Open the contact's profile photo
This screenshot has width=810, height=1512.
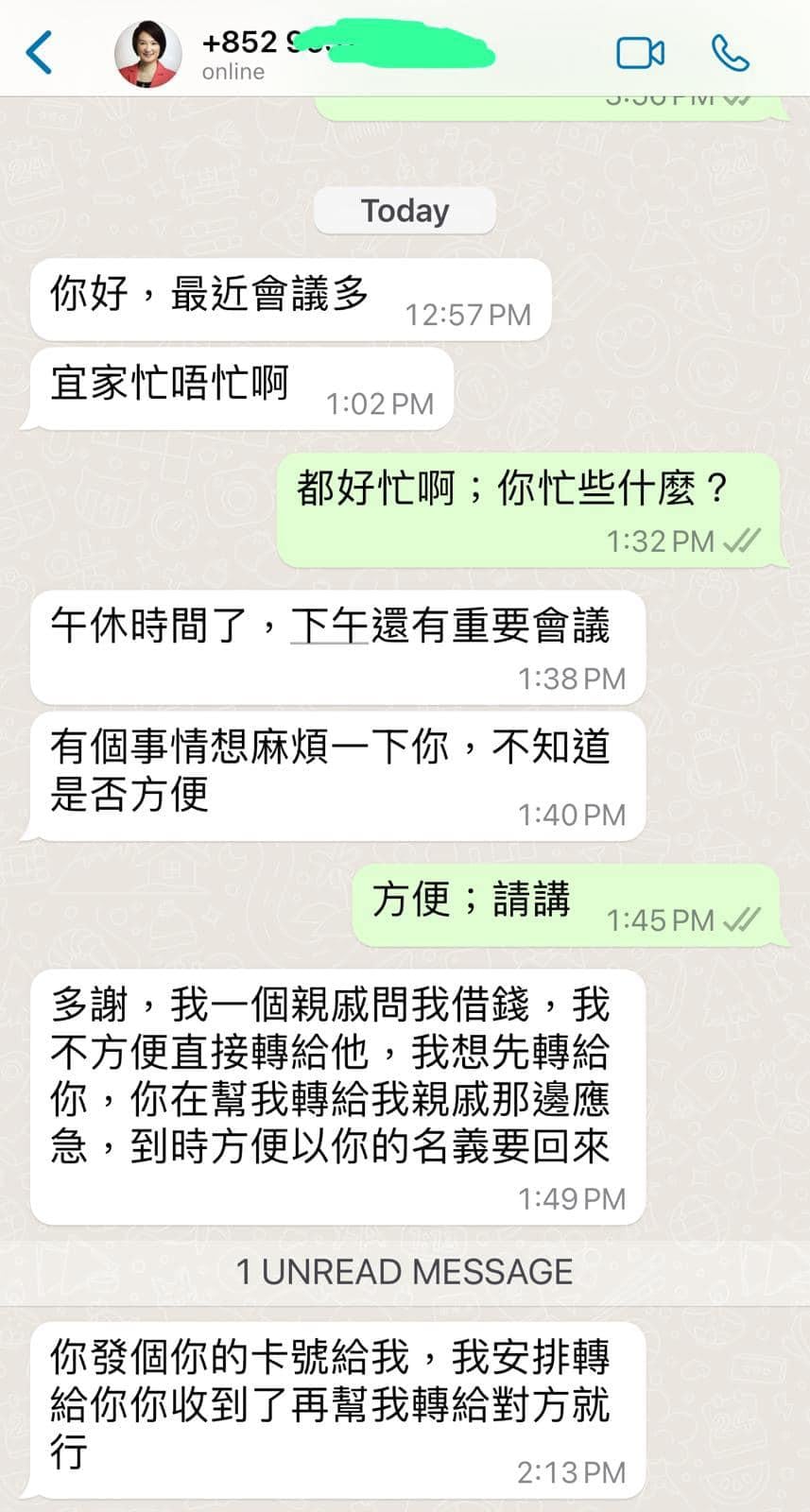147,54
